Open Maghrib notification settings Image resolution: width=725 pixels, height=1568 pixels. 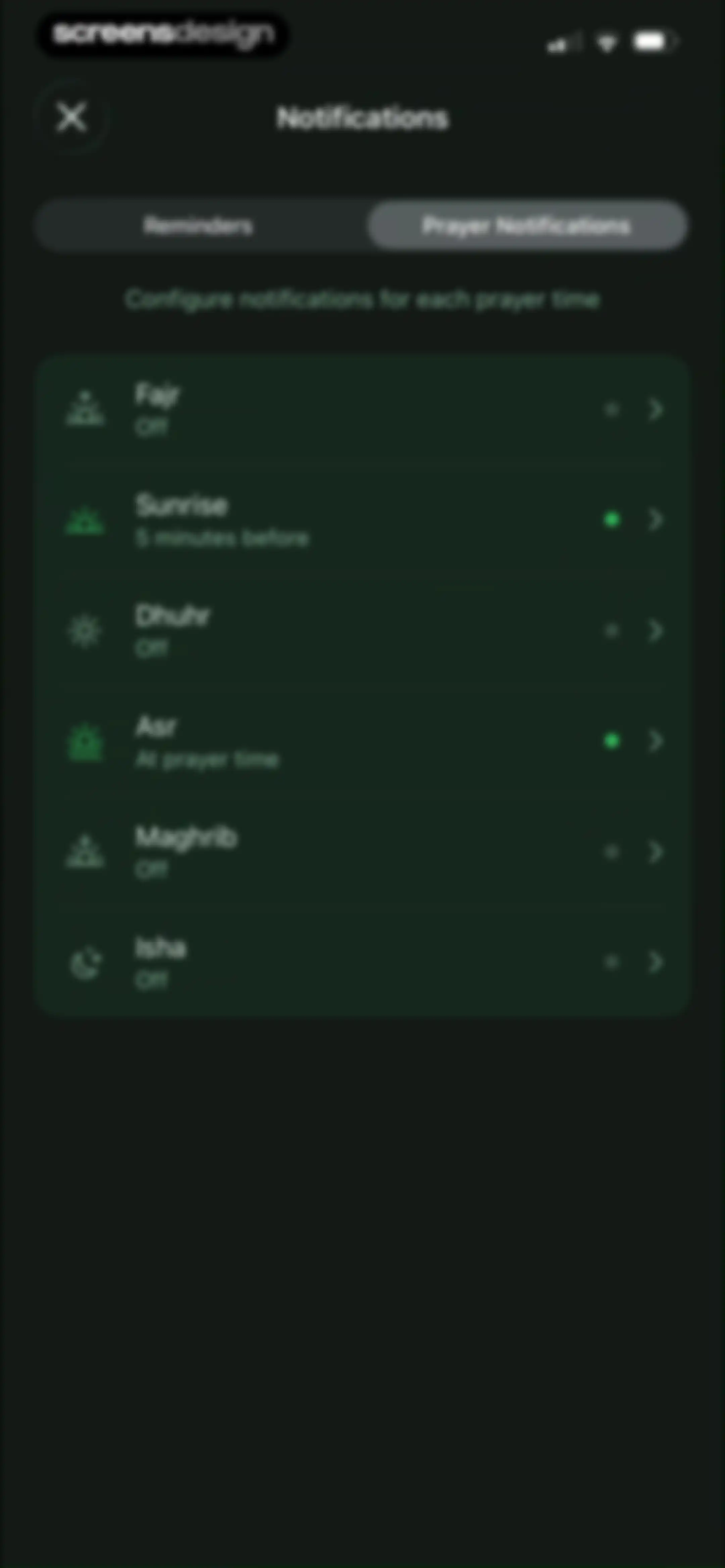tap(363, 851)
